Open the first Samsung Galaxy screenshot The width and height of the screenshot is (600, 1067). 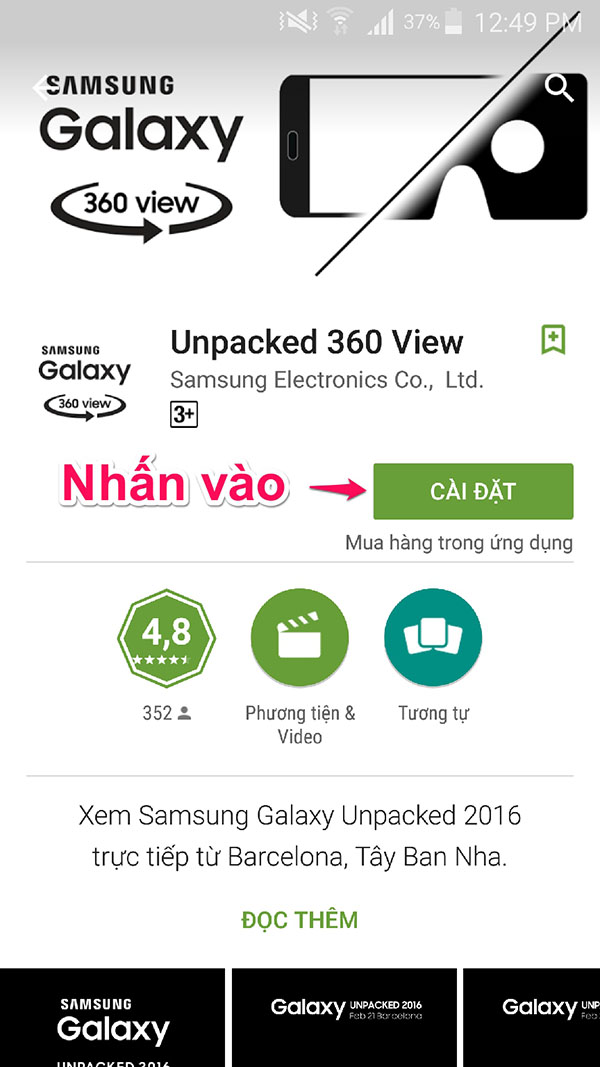click(112, 1018)
